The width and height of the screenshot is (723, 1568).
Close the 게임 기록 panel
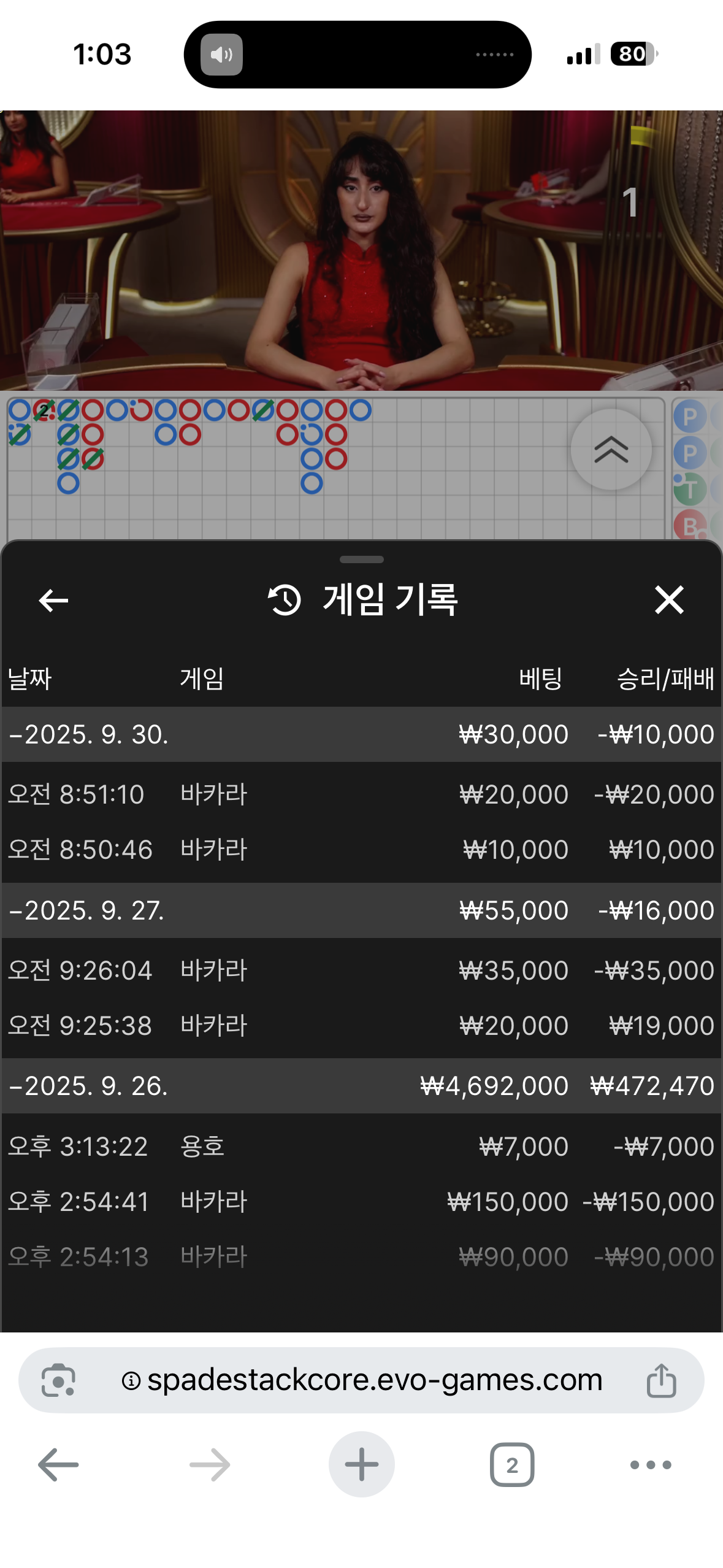coord(668,600)
